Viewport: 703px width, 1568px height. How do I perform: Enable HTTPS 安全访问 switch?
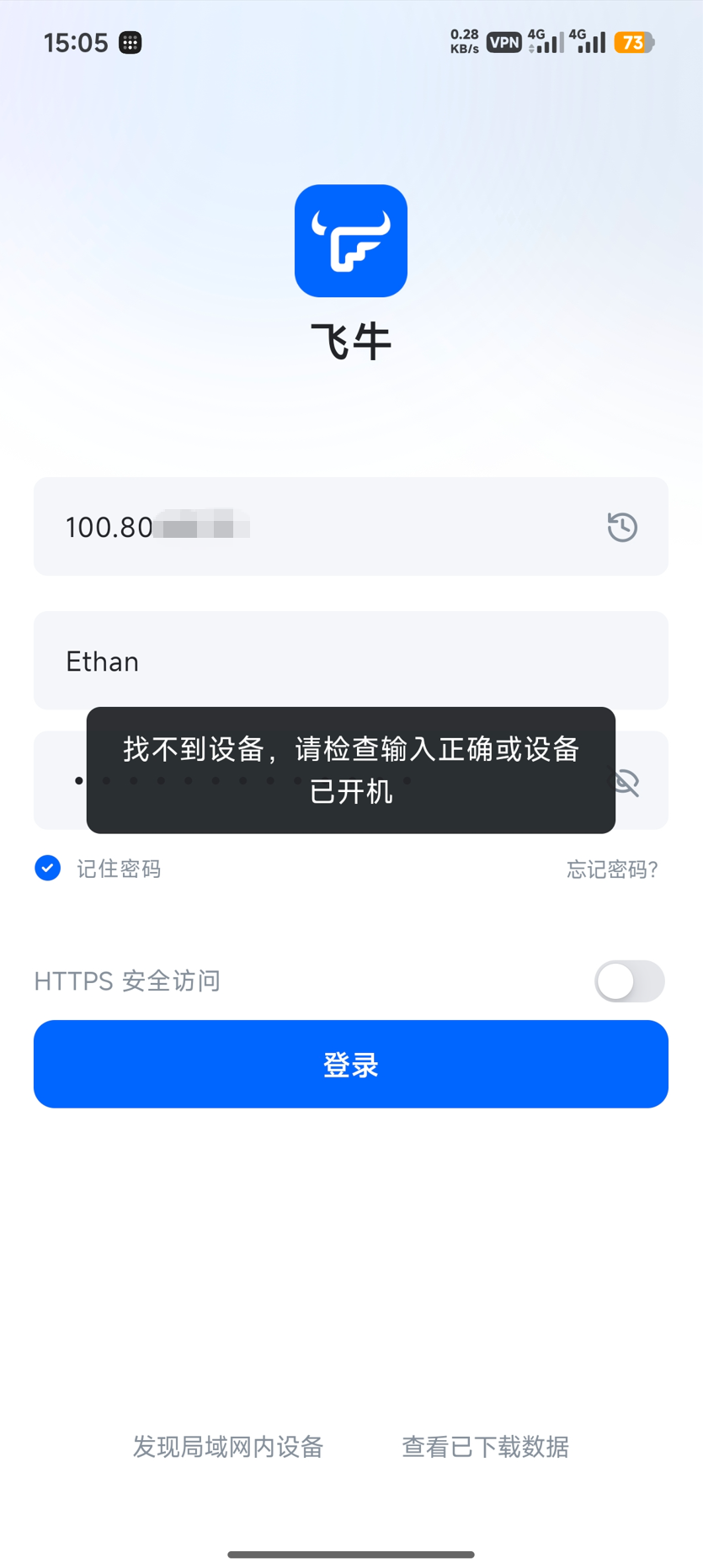coord(629,981)
